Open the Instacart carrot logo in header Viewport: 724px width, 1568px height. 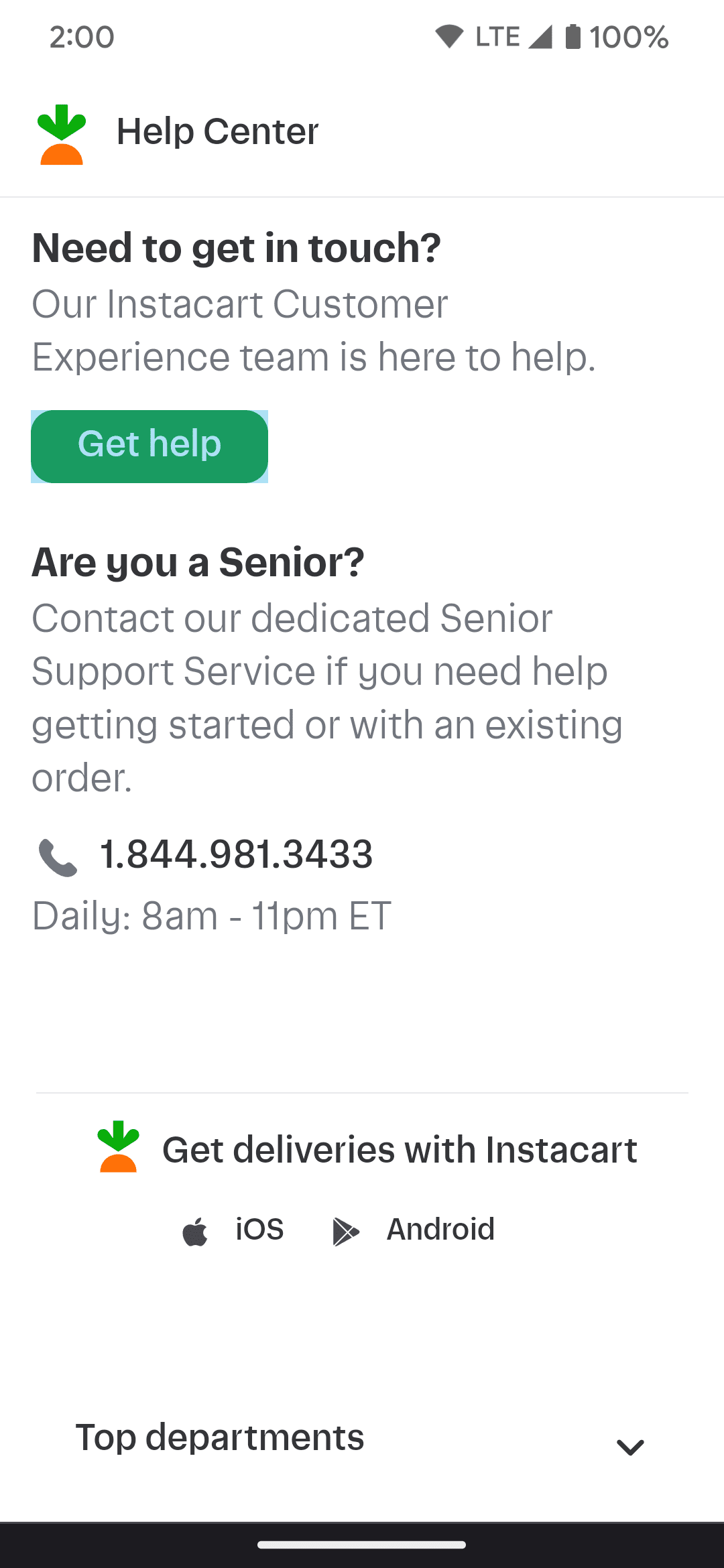pyautogui.click(x=62, y=134)
